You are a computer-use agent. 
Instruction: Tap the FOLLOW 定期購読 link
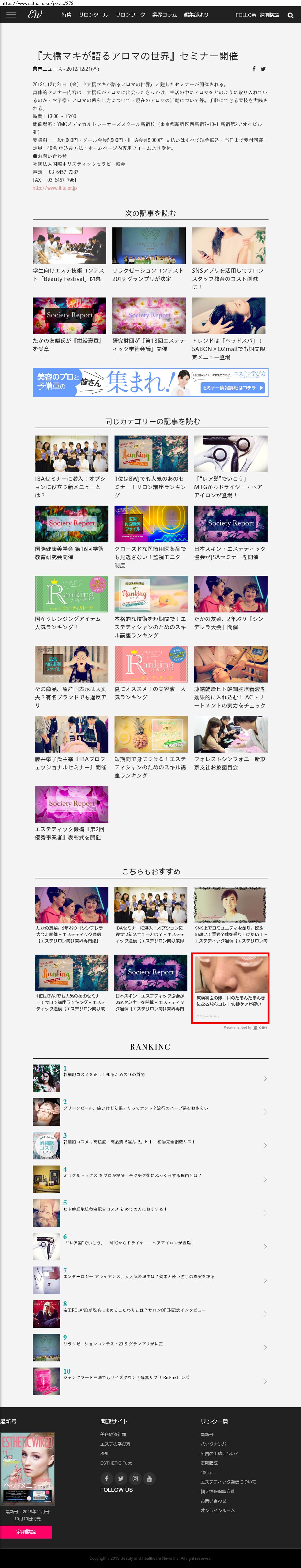(x=257, y=15)
